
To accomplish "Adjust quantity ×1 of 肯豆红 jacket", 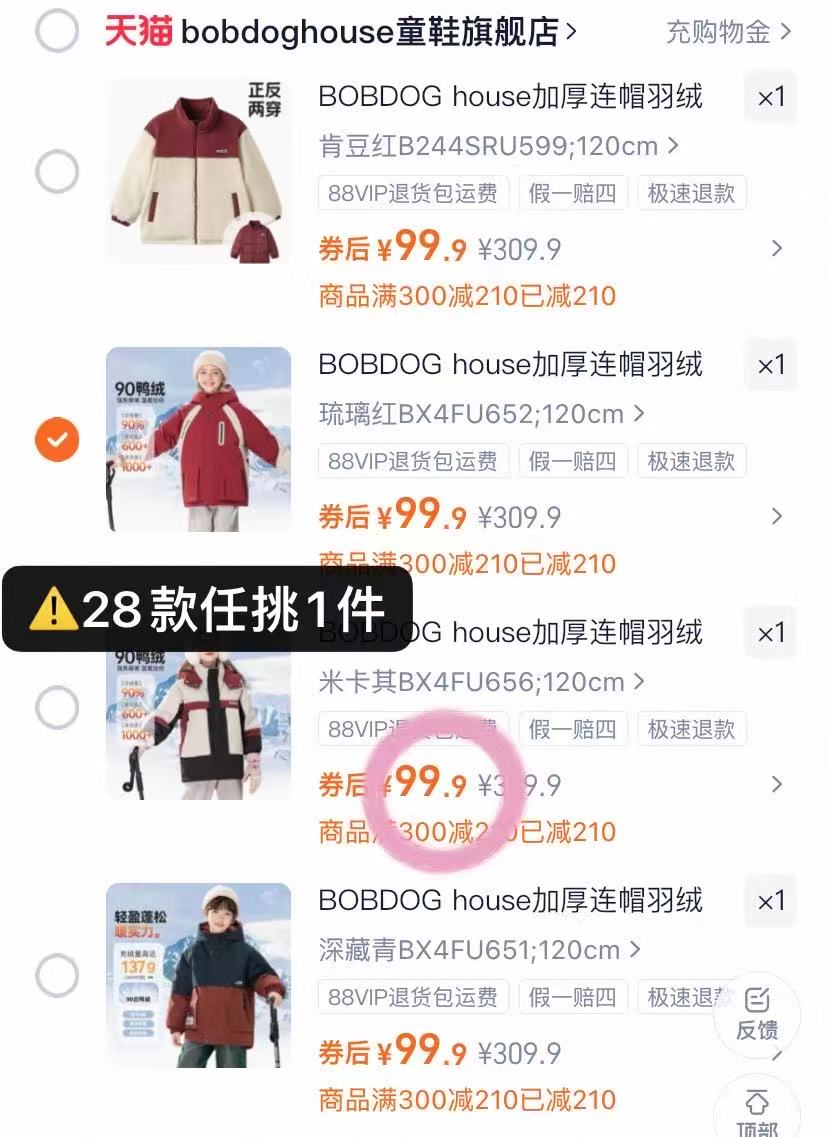I will [x=771, y=98].
